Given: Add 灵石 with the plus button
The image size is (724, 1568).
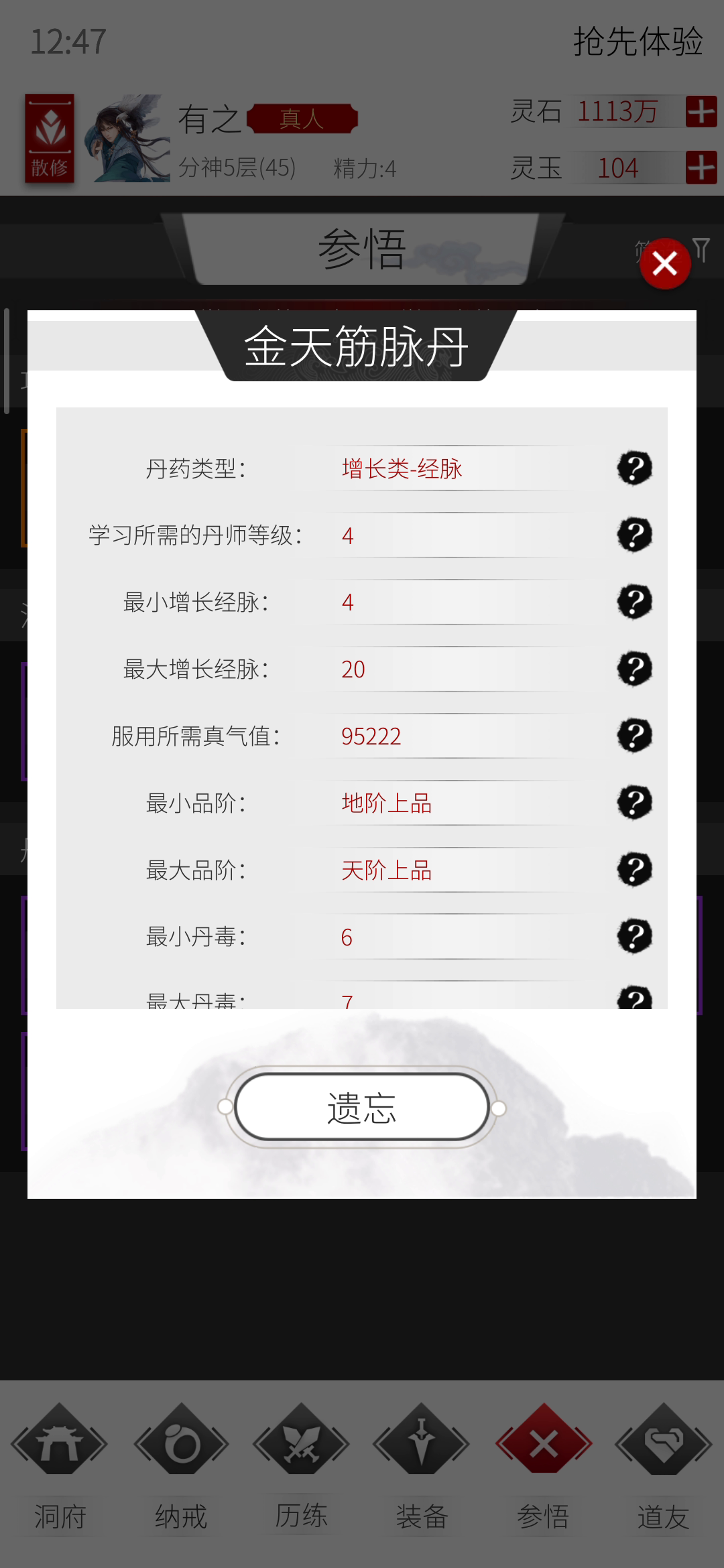Looking at the screenshot, I should tap(701, 111).
